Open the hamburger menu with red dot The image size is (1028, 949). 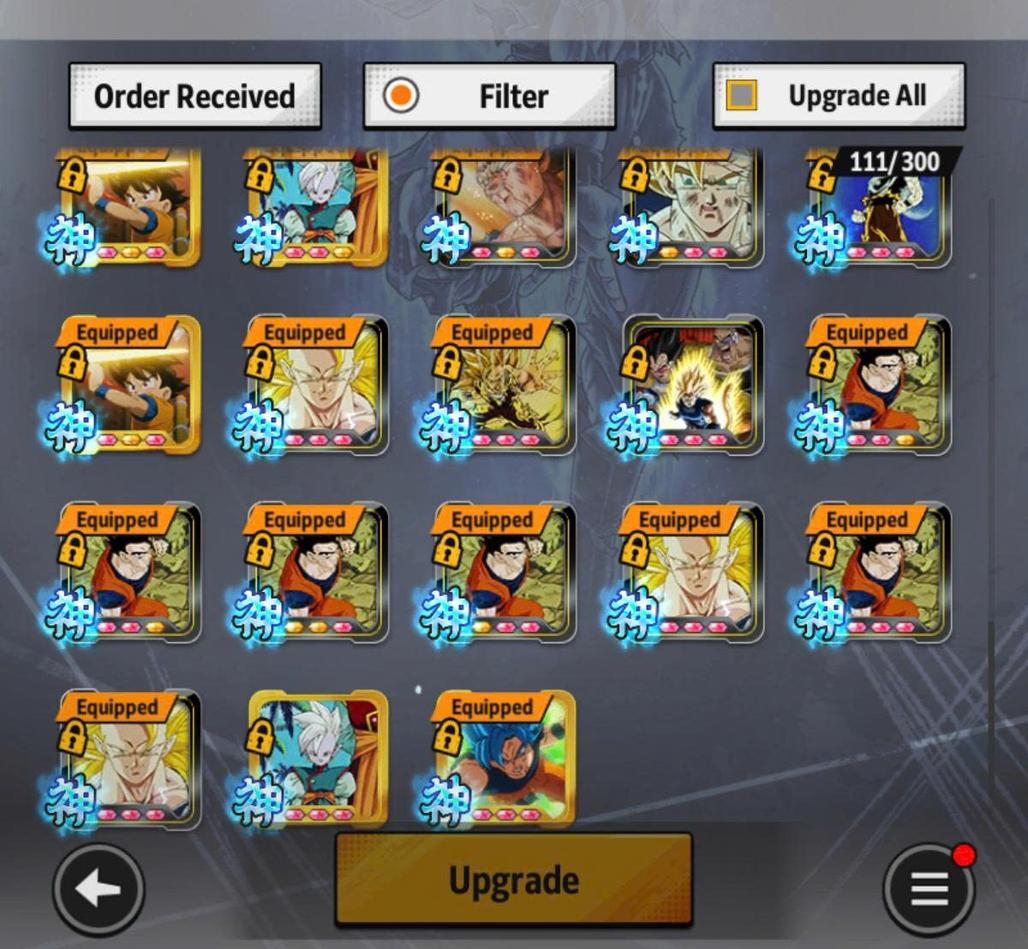pos(928,889)
